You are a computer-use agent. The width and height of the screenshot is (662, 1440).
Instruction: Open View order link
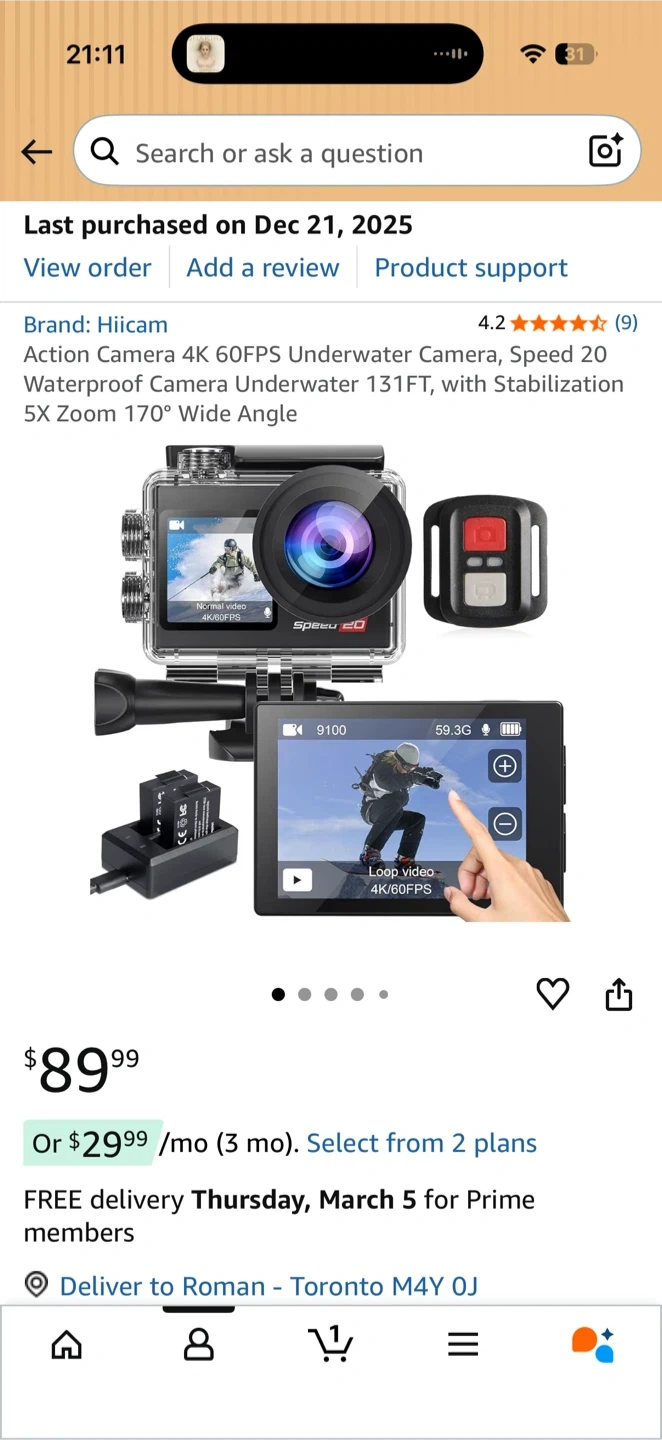pos(88,268)
